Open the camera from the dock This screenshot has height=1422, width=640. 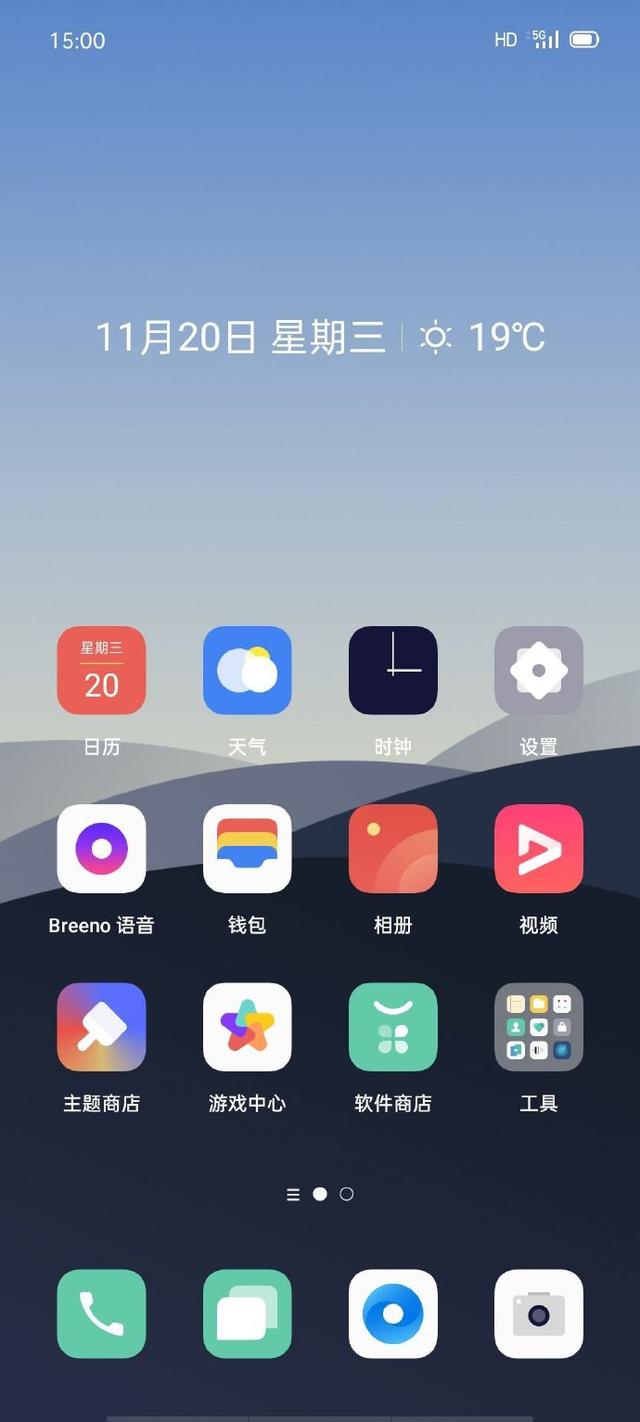539,1314
